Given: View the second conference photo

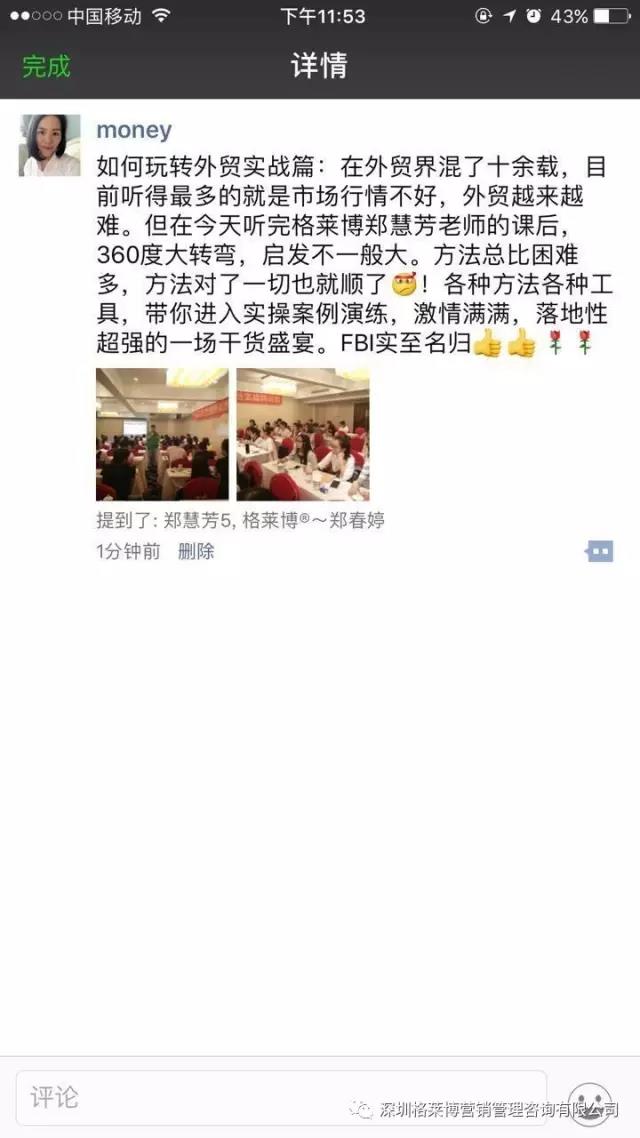Looking at the screenshot, I should click(x=302, y=434).
